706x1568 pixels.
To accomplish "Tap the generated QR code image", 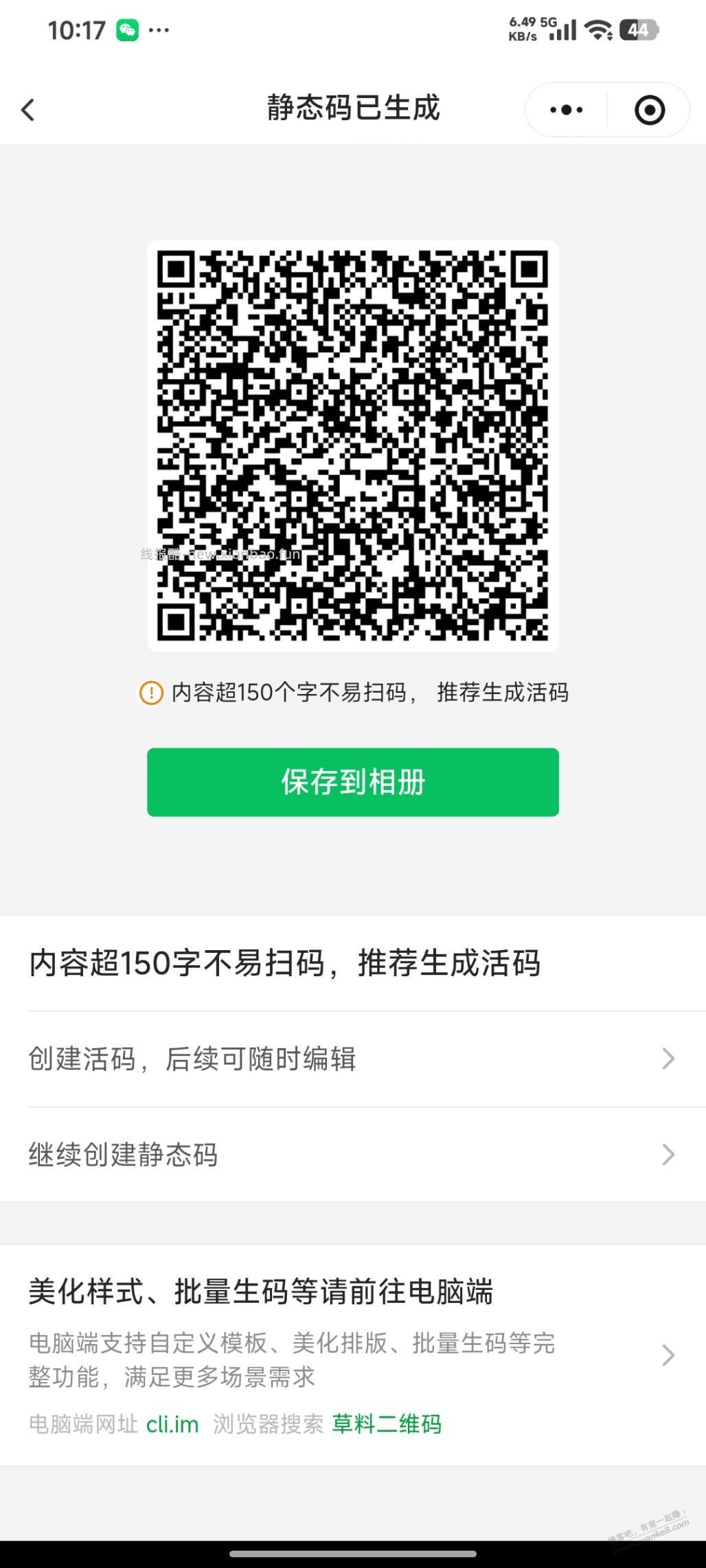I will tap(353, 443).
